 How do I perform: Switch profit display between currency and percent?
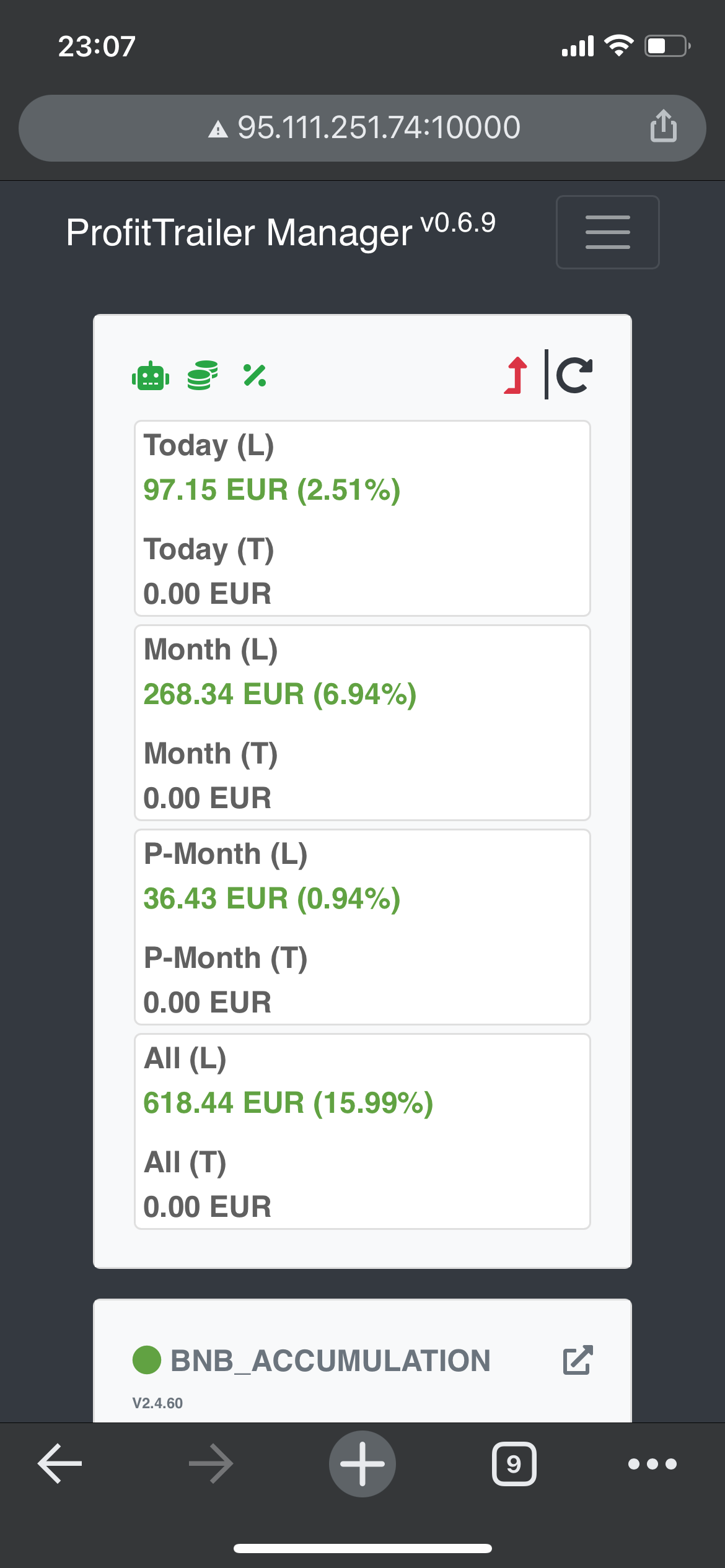pos(254,375)
